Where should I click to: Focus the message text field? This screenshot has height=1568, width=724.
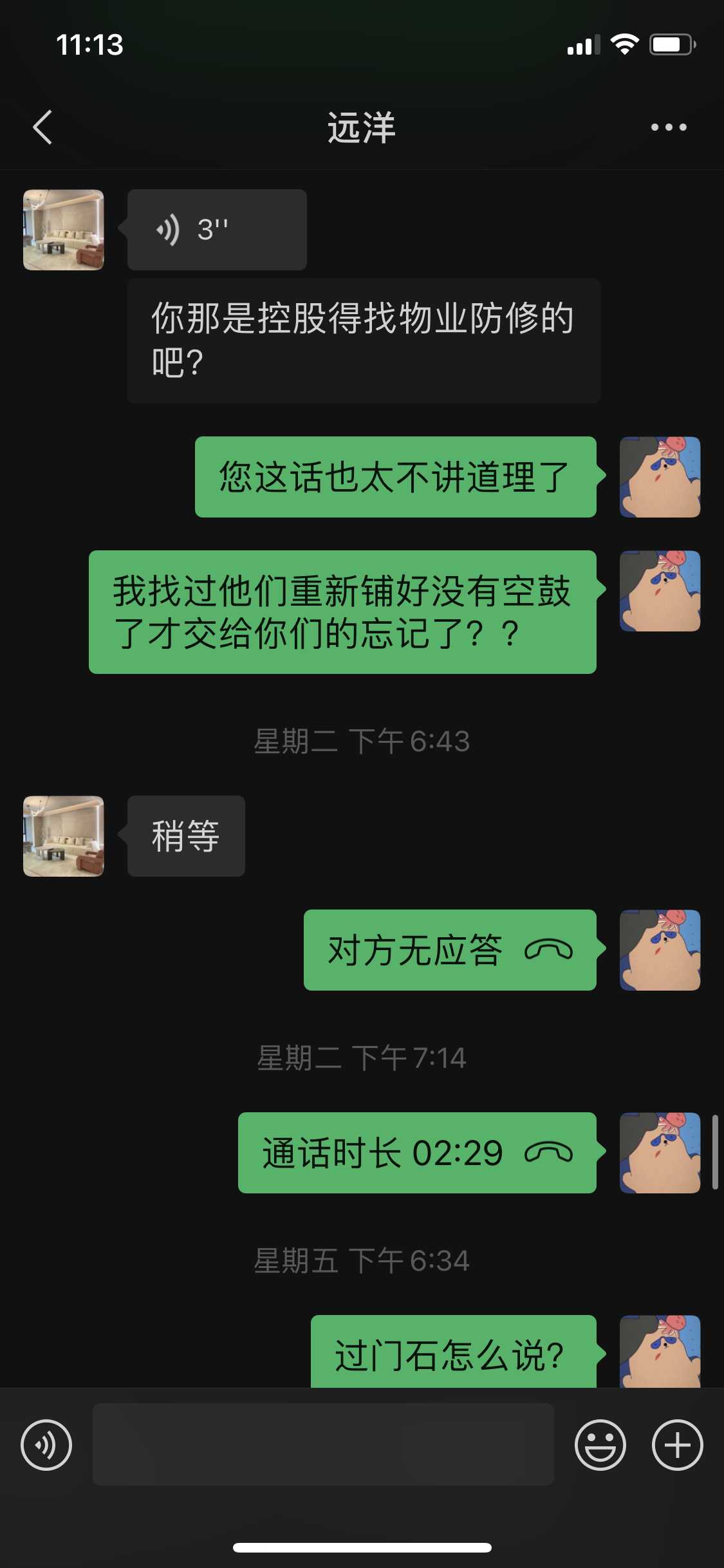click(x=323, y=1445)
